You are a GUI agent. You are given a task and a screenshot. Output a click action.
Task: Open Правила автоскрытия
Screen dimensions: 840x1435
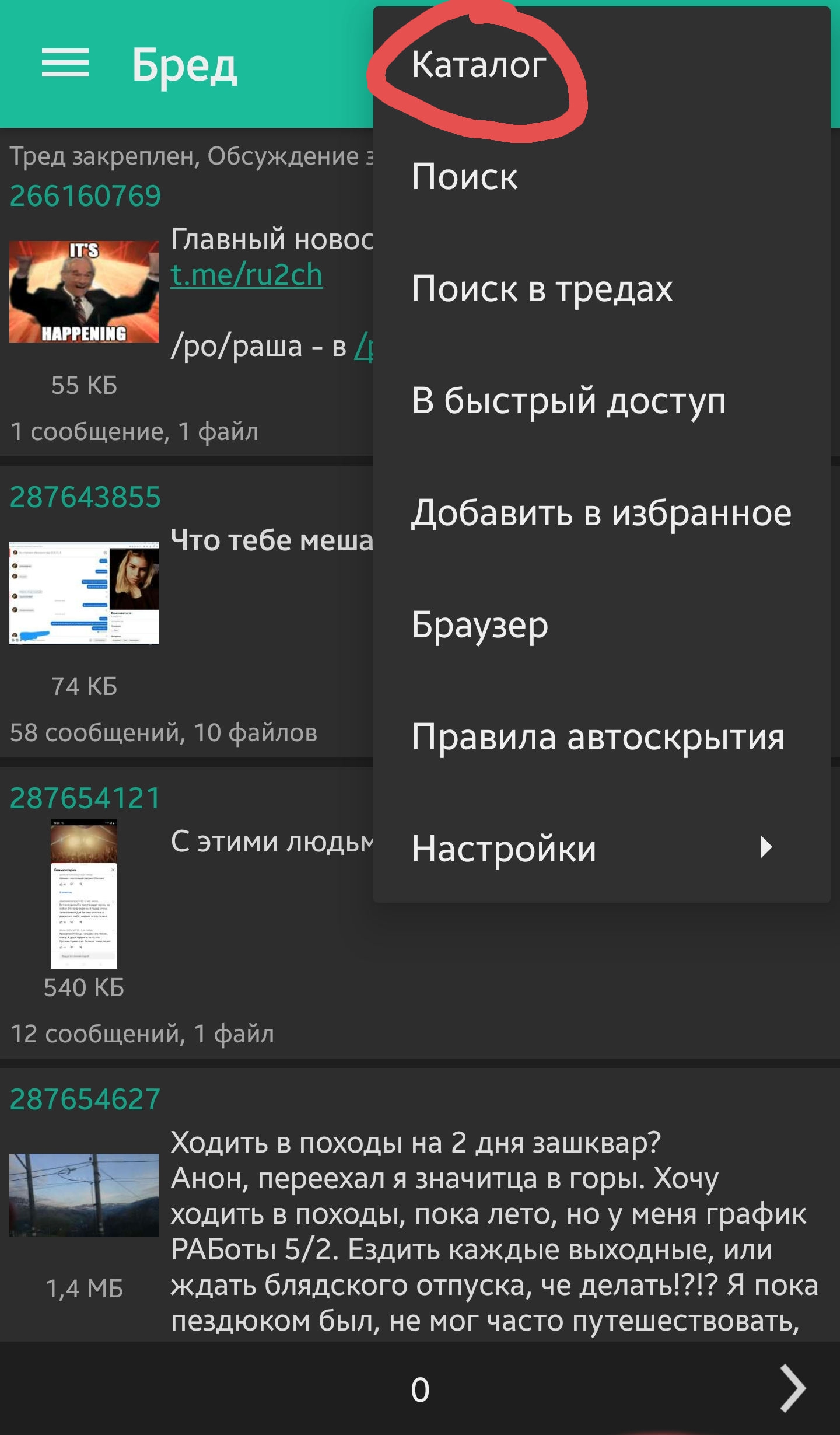[x=601, y=735]
